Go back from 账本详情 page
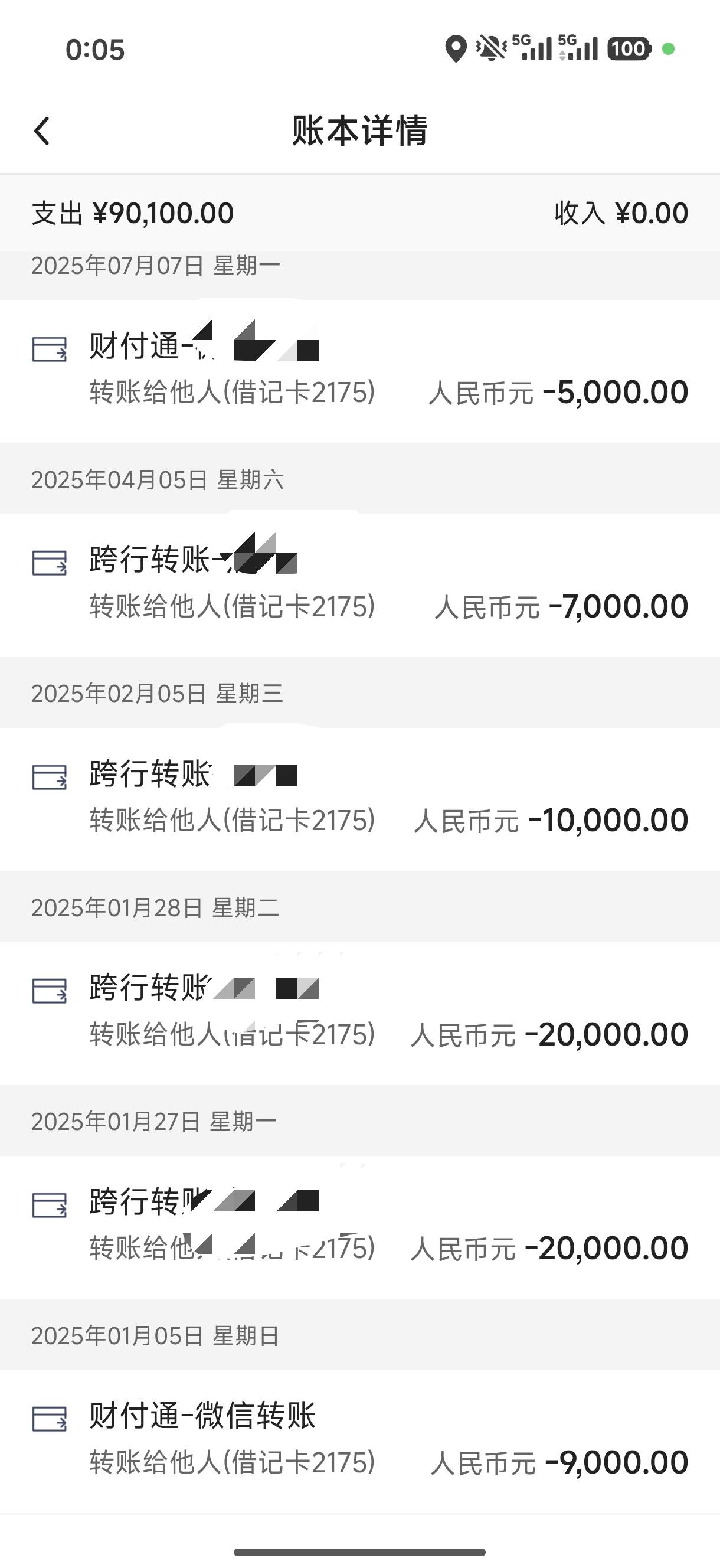The width and height of the screenshot is (720, 1568). click(x=41, y=131)
